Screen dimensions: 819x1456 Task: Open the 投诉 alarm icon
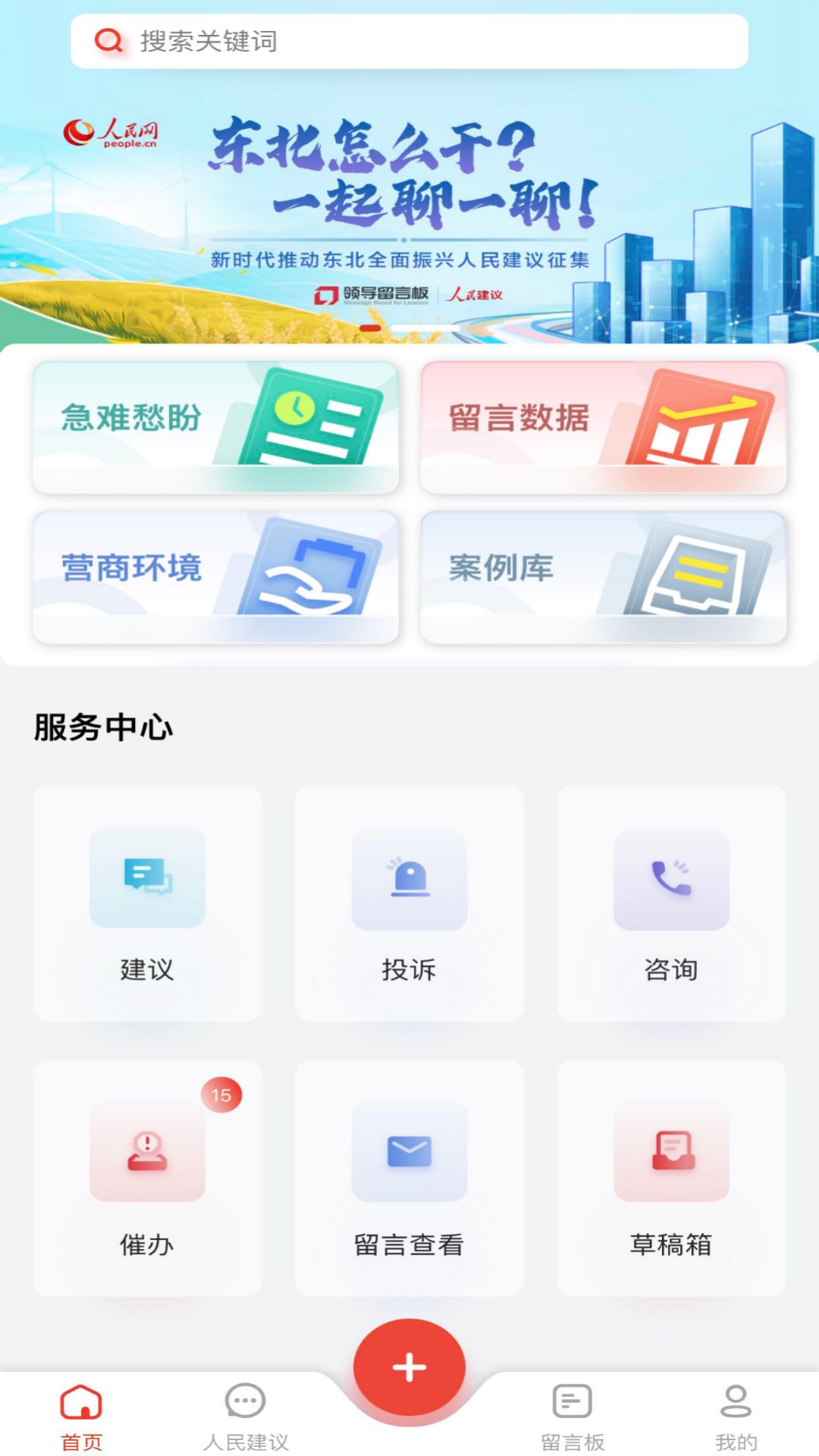(x=409, y=878)
